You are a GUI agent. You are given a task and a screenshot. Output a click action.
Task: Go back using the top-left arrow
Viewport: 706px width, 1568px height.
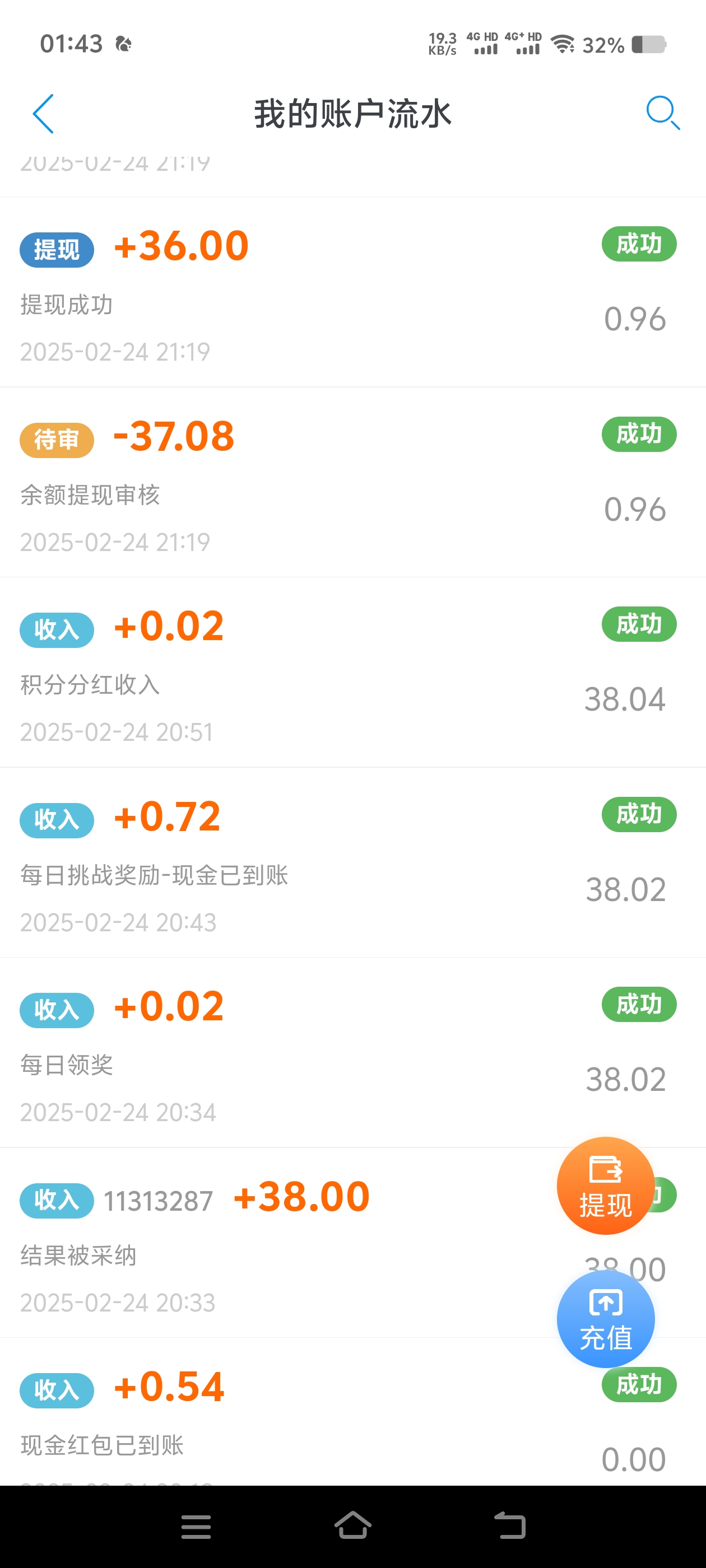point(43,114)
